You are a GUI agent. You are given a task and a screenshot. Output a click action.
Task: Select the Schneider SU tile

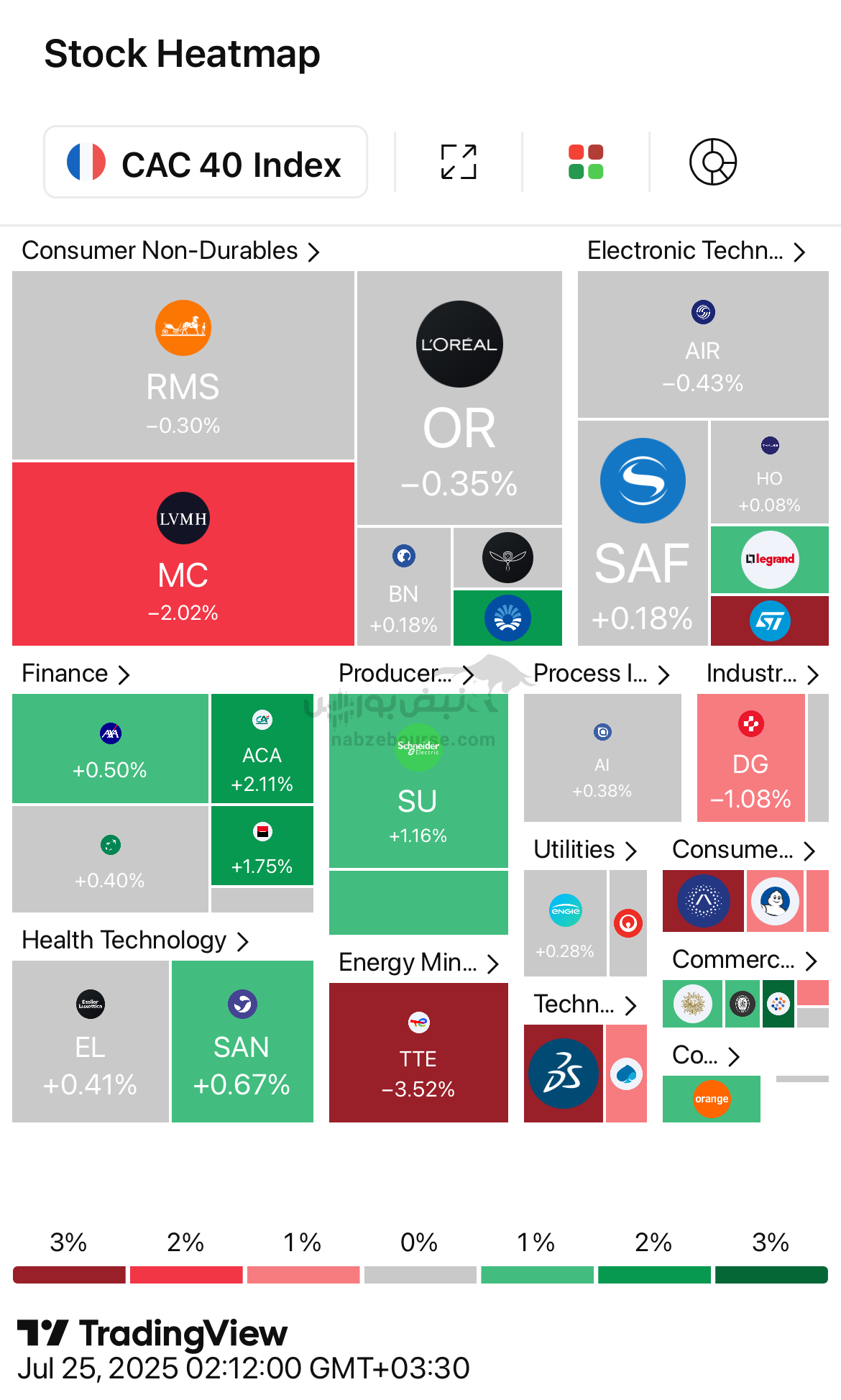418,781
